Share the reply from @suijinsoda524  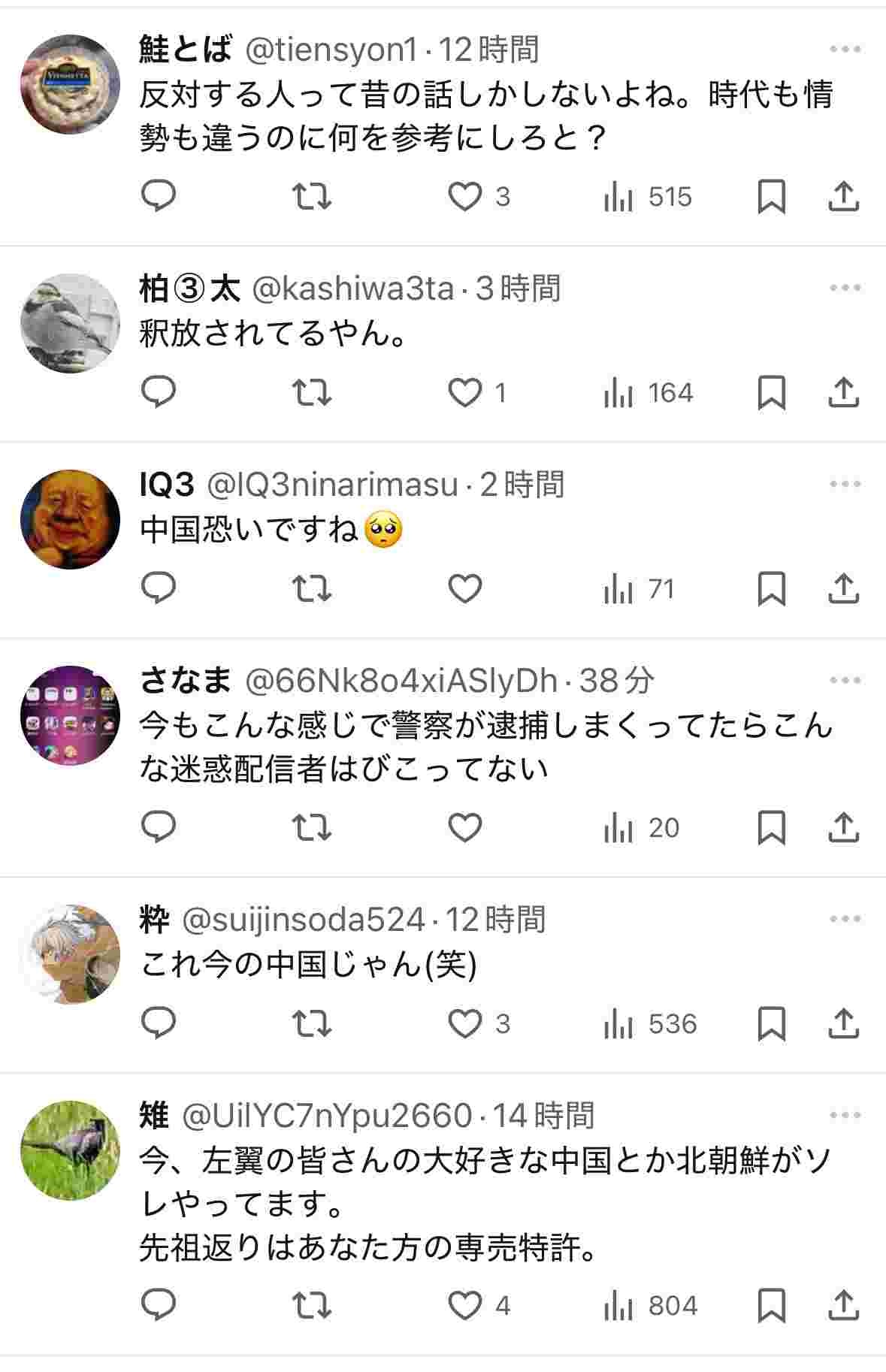coord(843,1024)
